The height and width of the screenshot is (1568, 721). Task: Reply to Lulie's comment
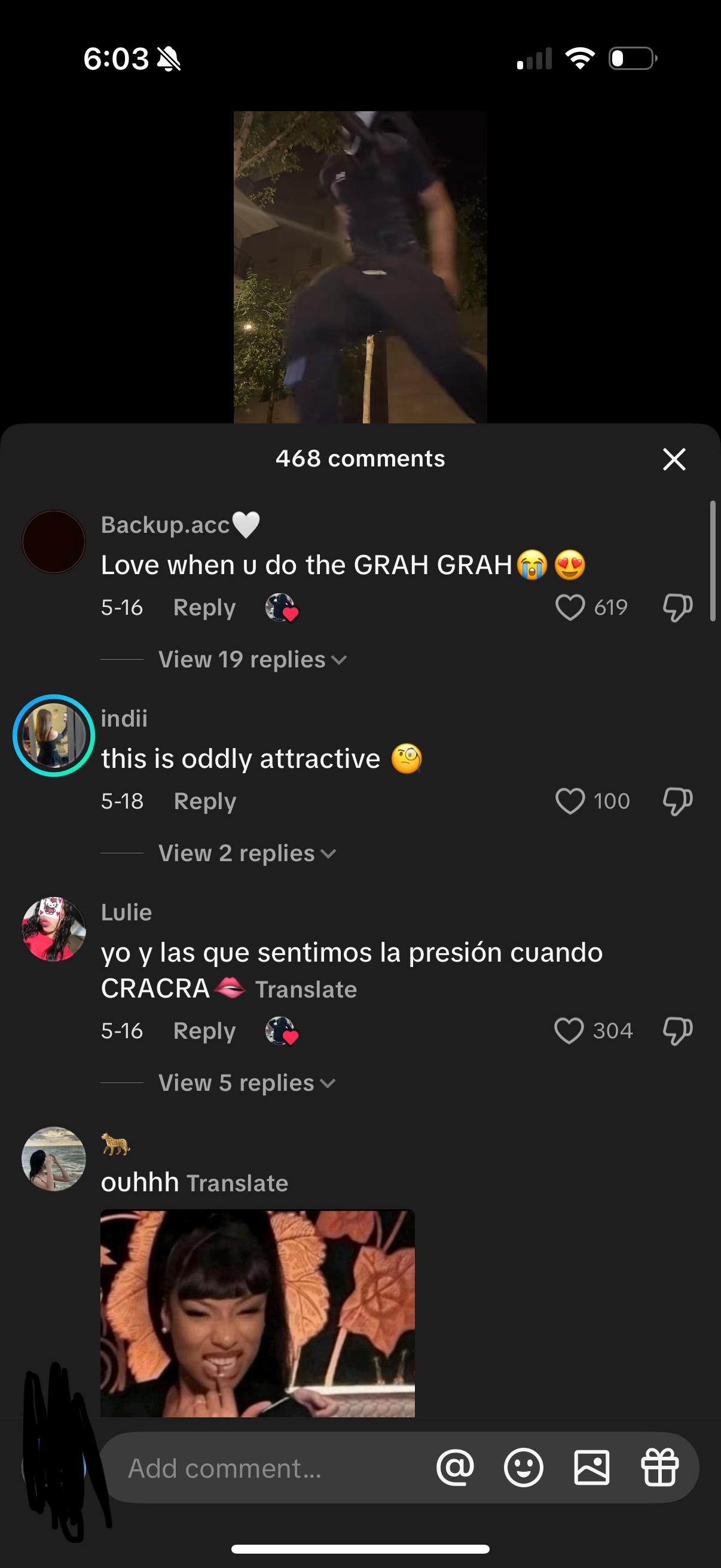204,1031
